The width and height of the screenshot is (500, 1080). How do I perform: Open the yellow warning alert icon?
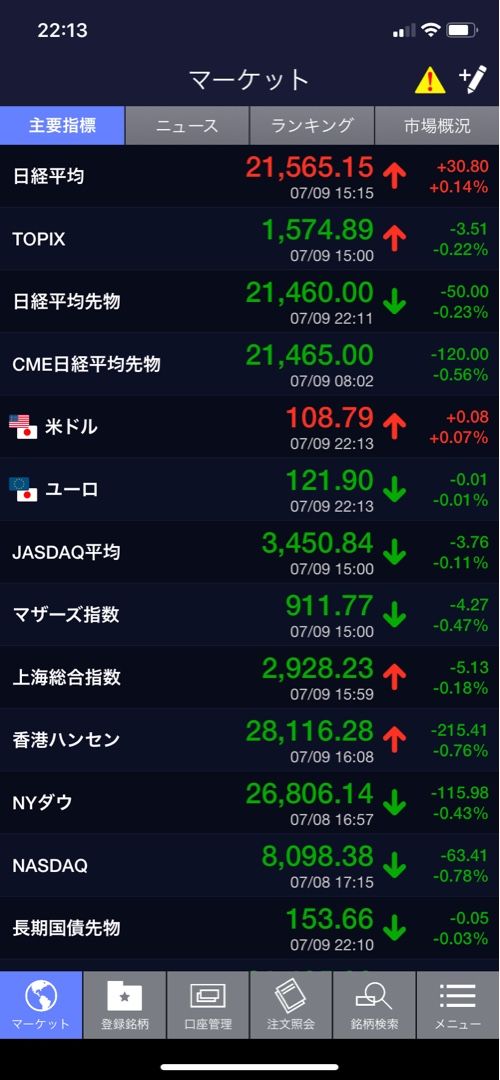pos(430,81)
